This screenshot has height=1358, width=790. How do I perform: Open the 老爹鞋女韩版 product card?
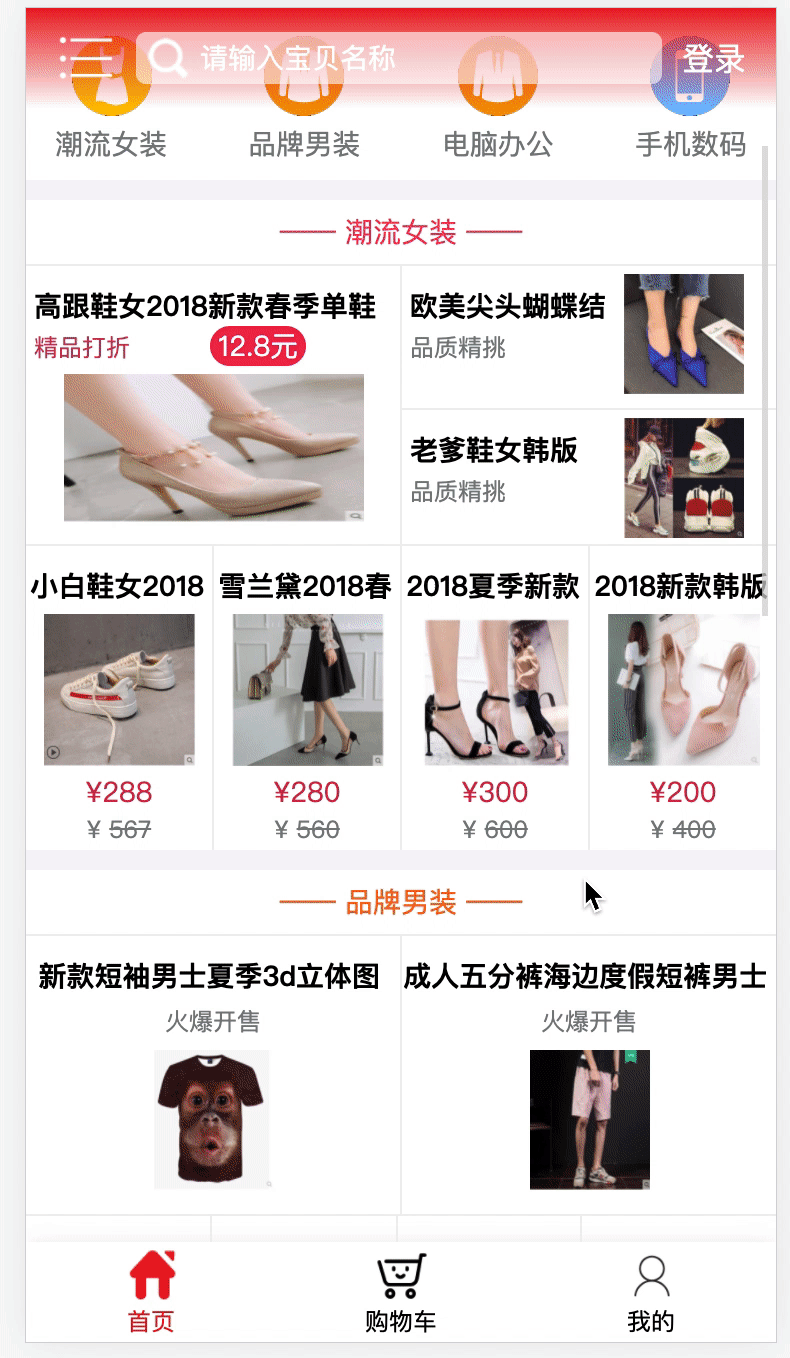point(588,478)
